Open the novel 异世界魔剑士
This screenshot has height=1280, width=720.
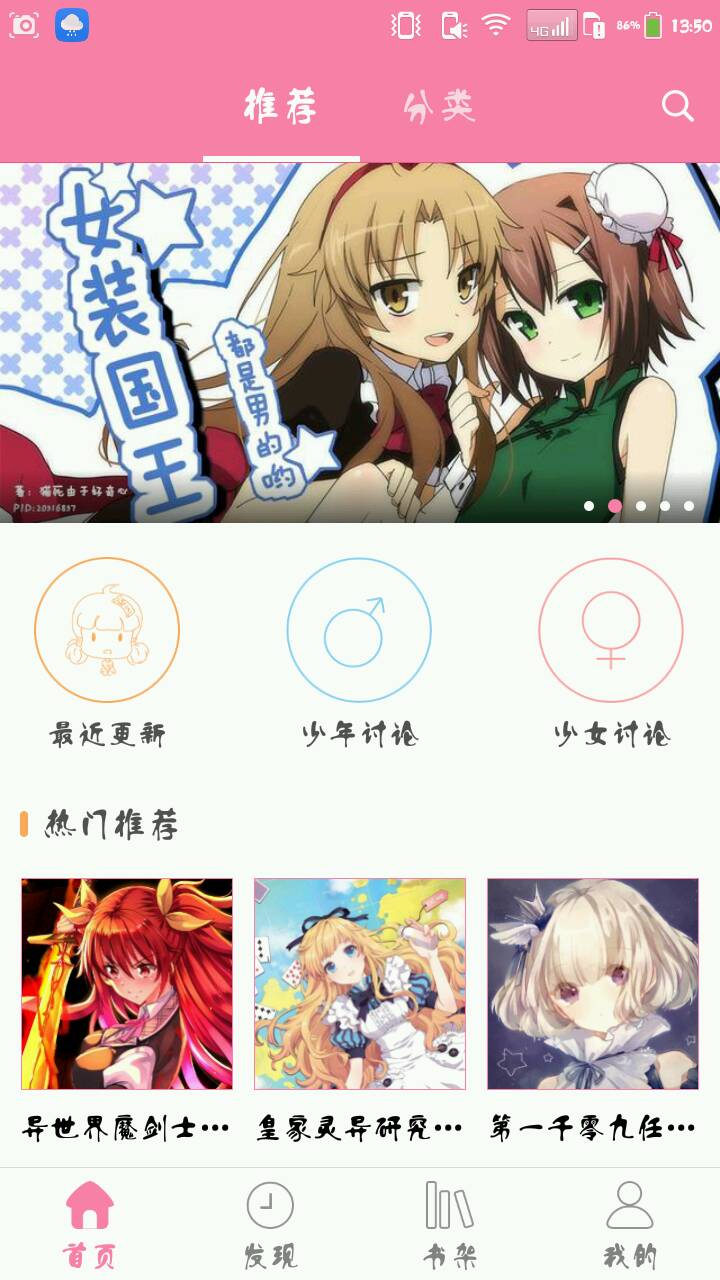127,984
